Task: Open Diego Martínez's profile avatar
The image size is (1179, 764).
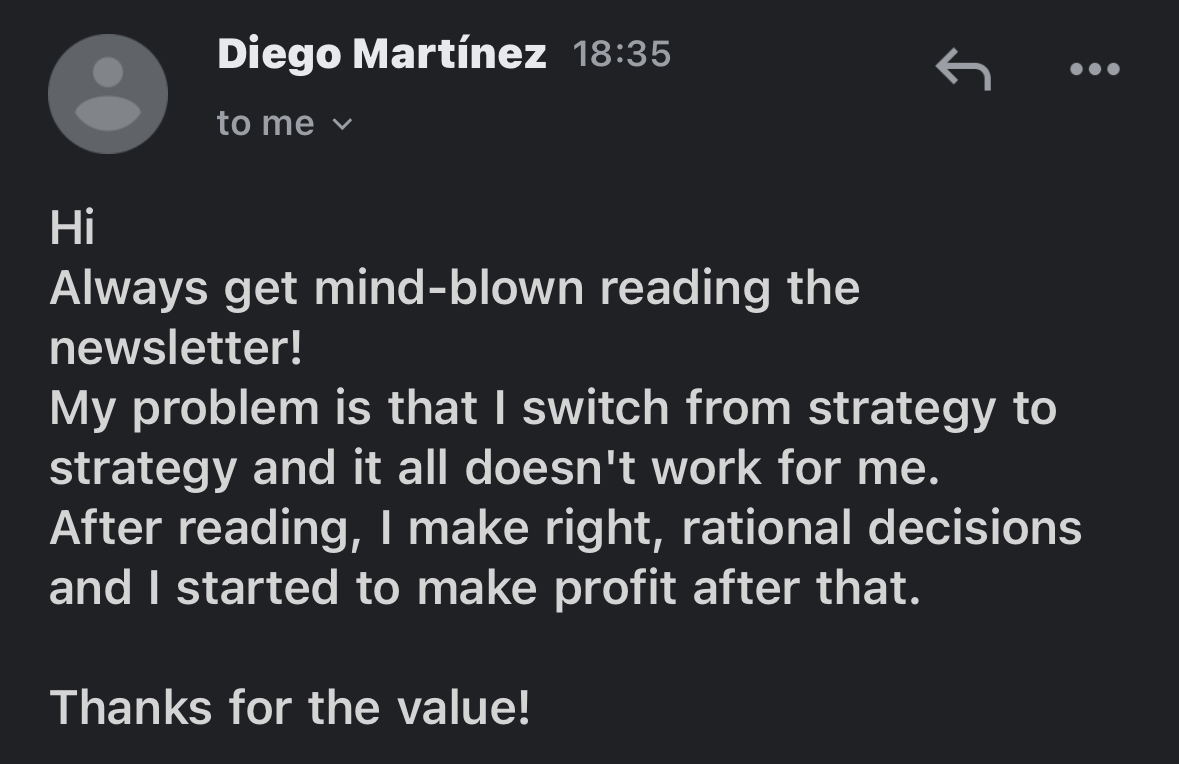Action: pos(107,94)
